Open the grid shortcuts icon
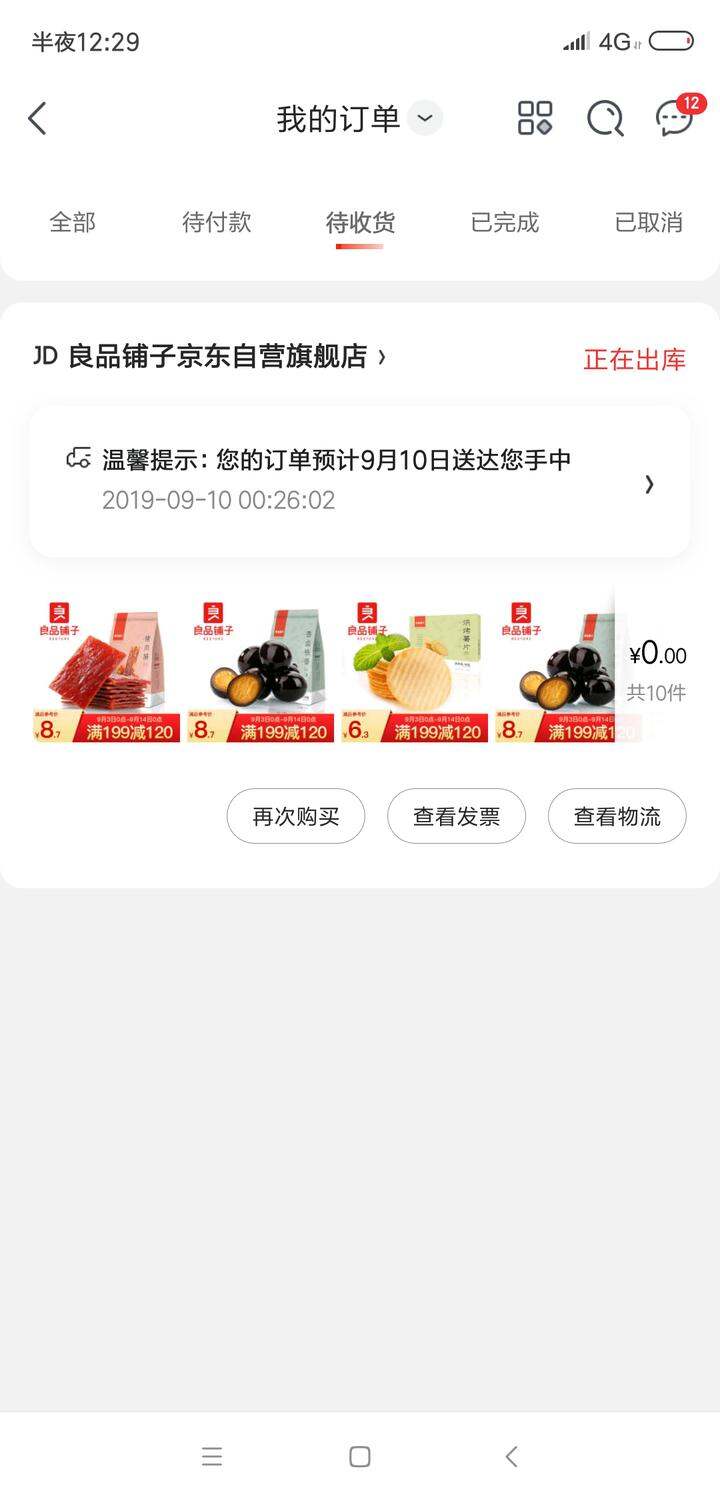The width and height of the screenshot is (720, 1498). [535, 118]
